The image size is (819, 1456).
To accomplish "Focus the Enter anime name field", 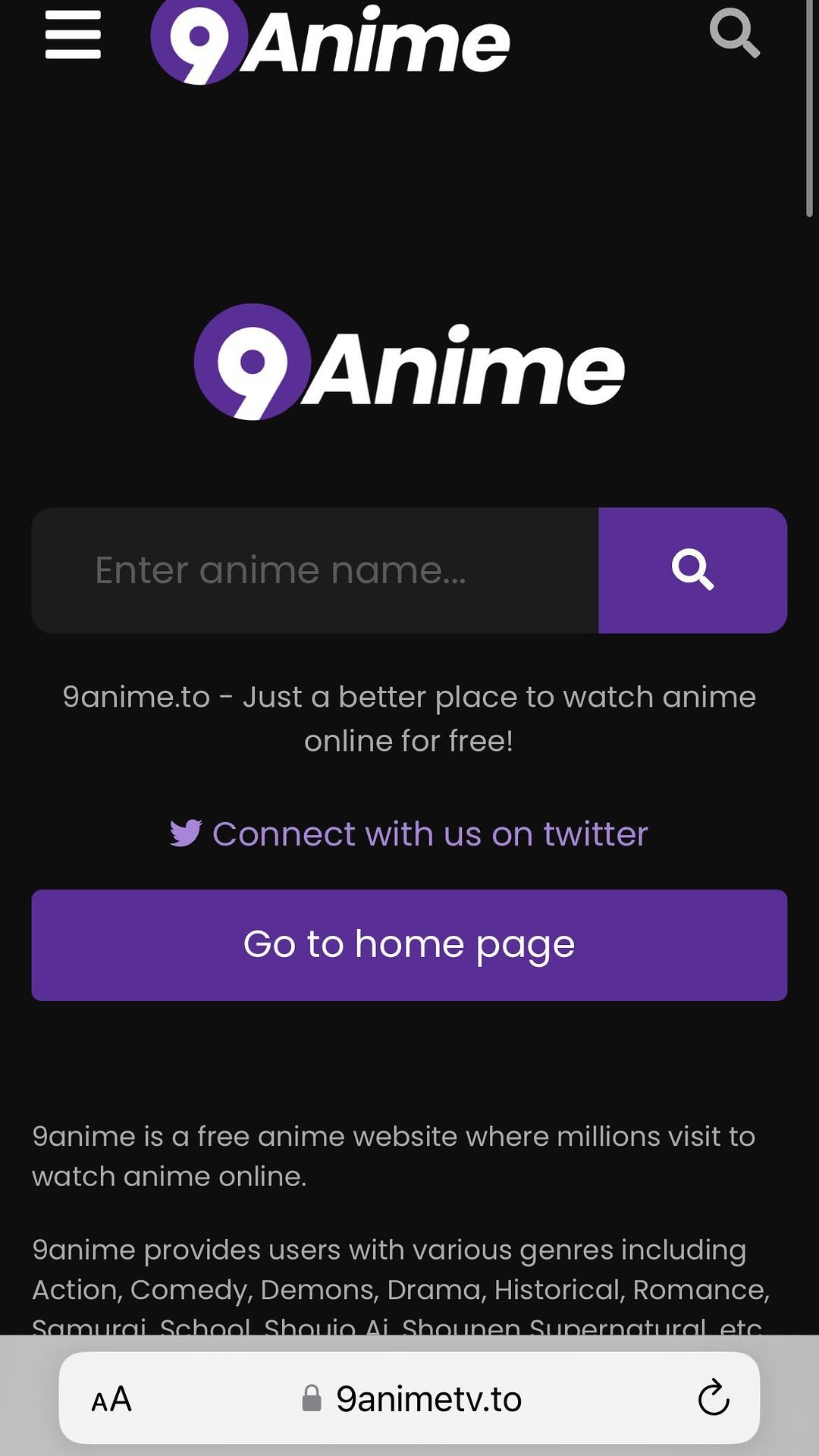I will coord(315,570).
